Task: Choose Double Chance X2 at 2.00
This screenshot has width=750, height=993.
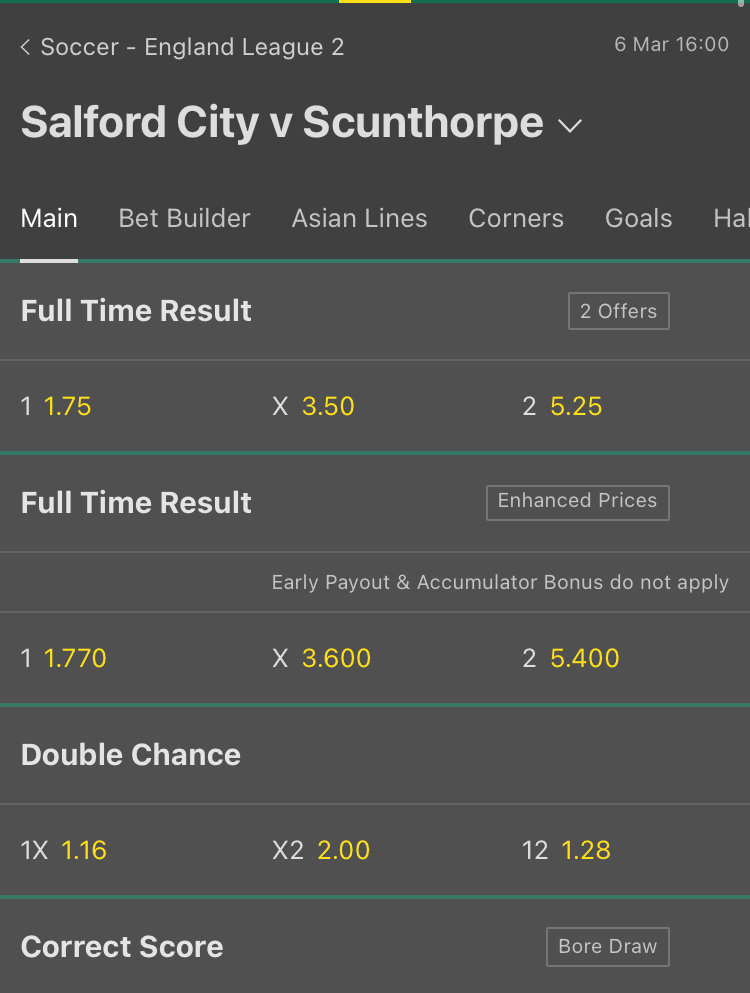Action: [343, 851]
